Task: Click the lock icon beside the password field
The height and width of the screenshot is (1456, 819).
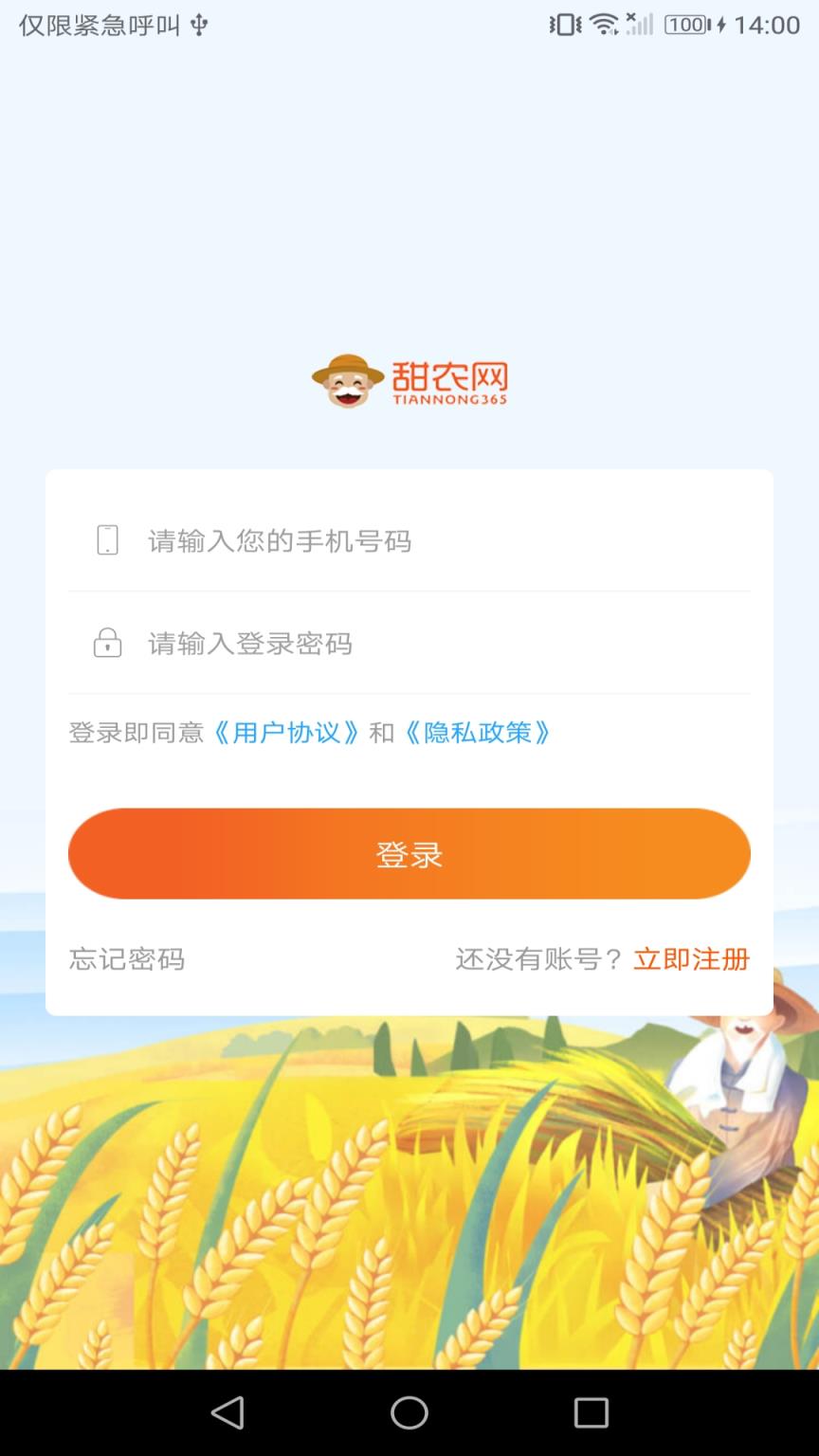Action: coord(108,642)
